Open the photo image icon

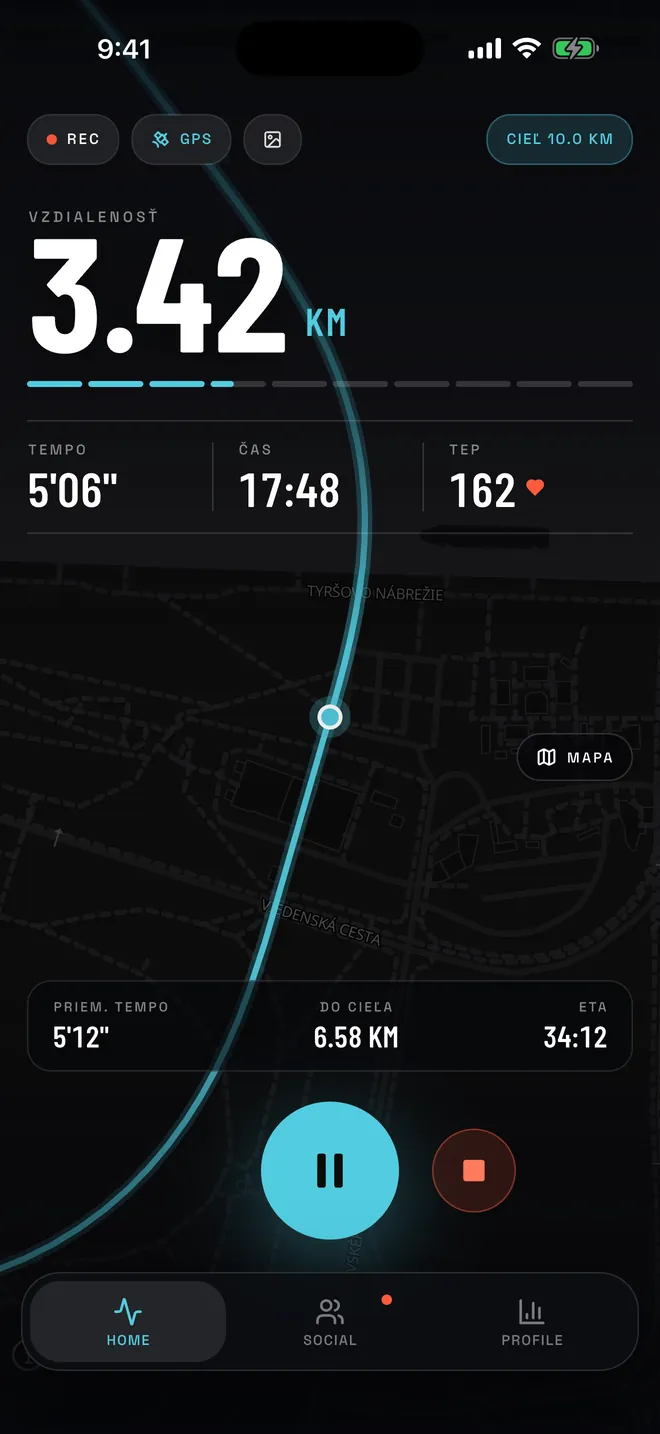tap(273, 140)
